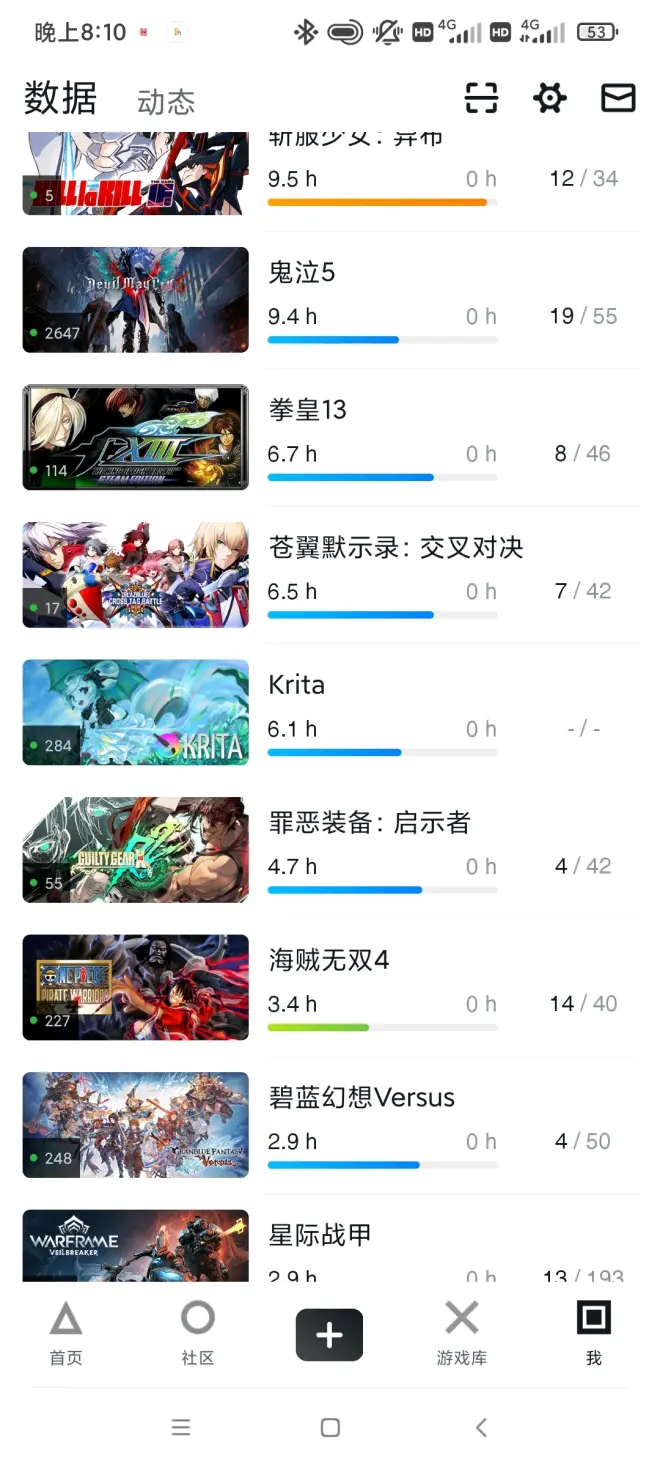Go to the system home screen
This screenshot has height=1467, width=660.
coord(330,1427)
